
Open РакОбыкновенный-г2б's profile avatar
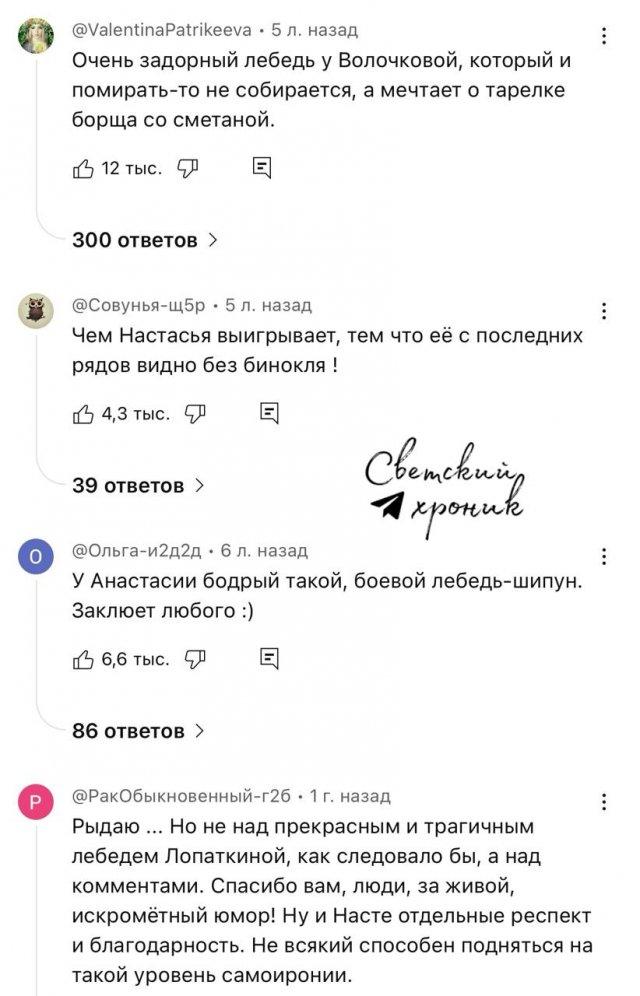tap(35, 802)
